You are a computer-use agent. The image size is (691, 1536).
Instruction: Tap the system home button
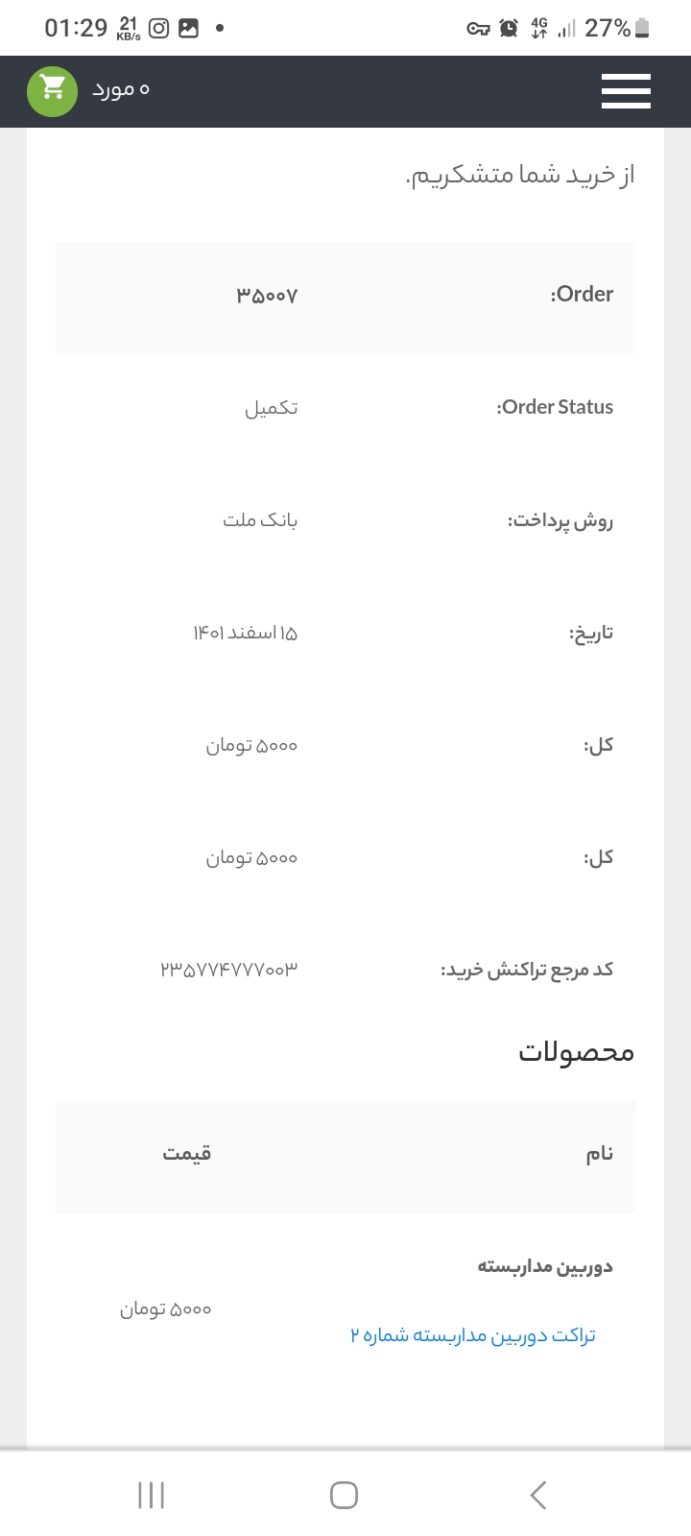click(344, 1495)
